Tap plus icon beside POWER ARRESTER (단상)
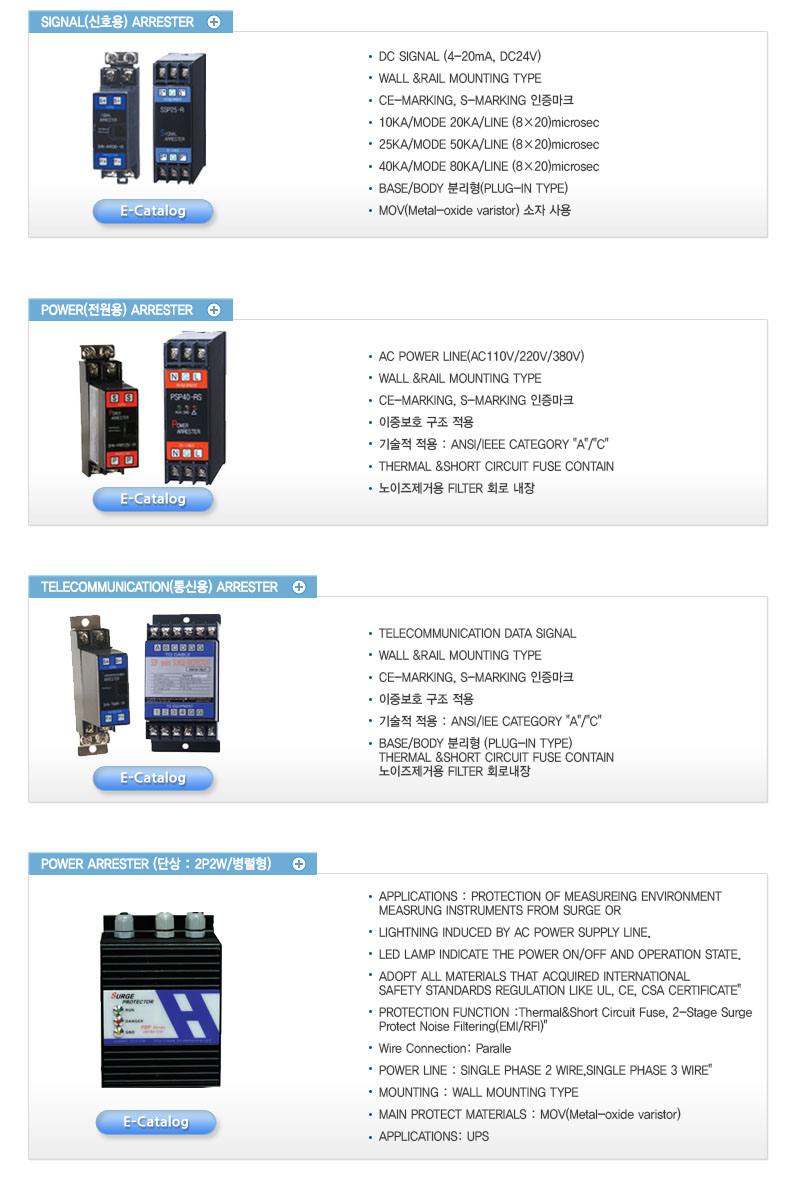This screenshot has width=800, height=1200. (x=299, y=864)
